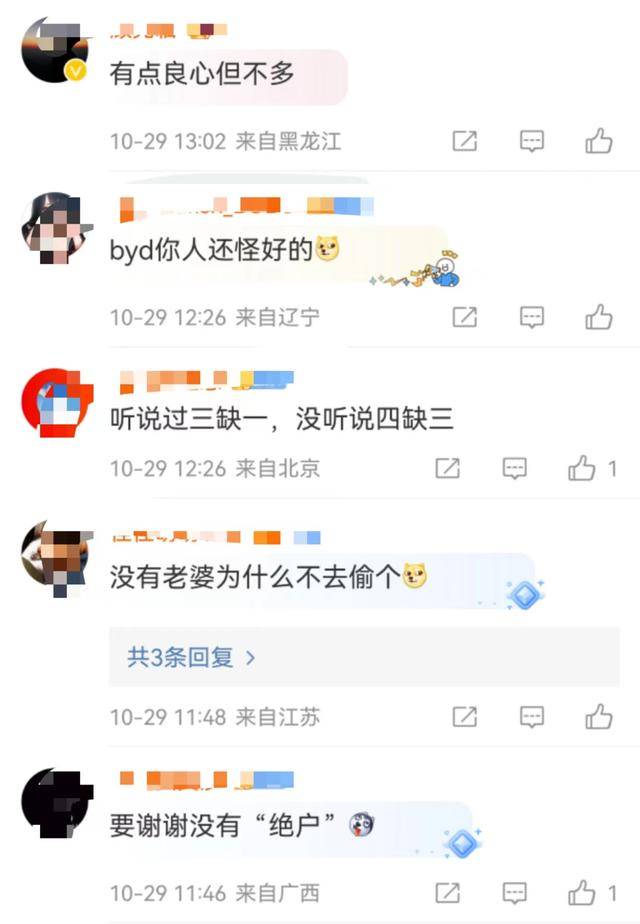Like the comment '听说过三缺一，没听说四缺三'

click(x=582, y=468)
